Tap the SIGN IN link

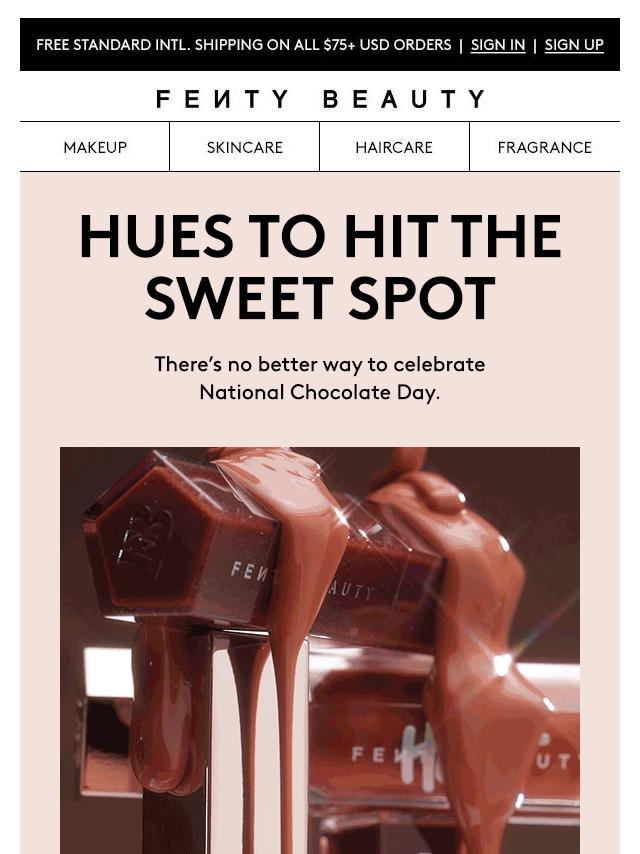tap(497, 45)
